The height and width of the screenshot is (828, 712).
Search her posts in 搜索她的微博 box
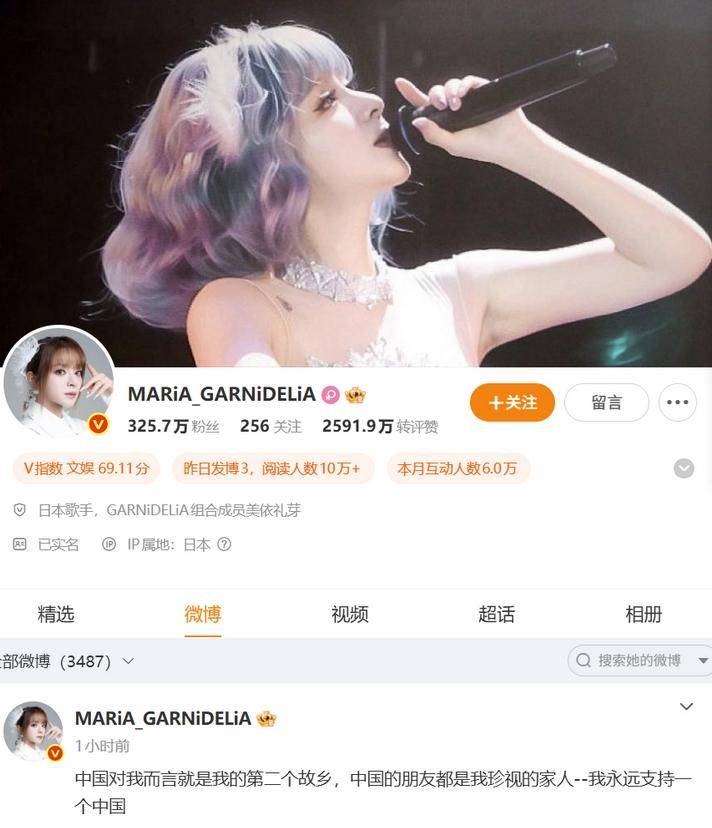pyautogui.click(x=638, y=661)
